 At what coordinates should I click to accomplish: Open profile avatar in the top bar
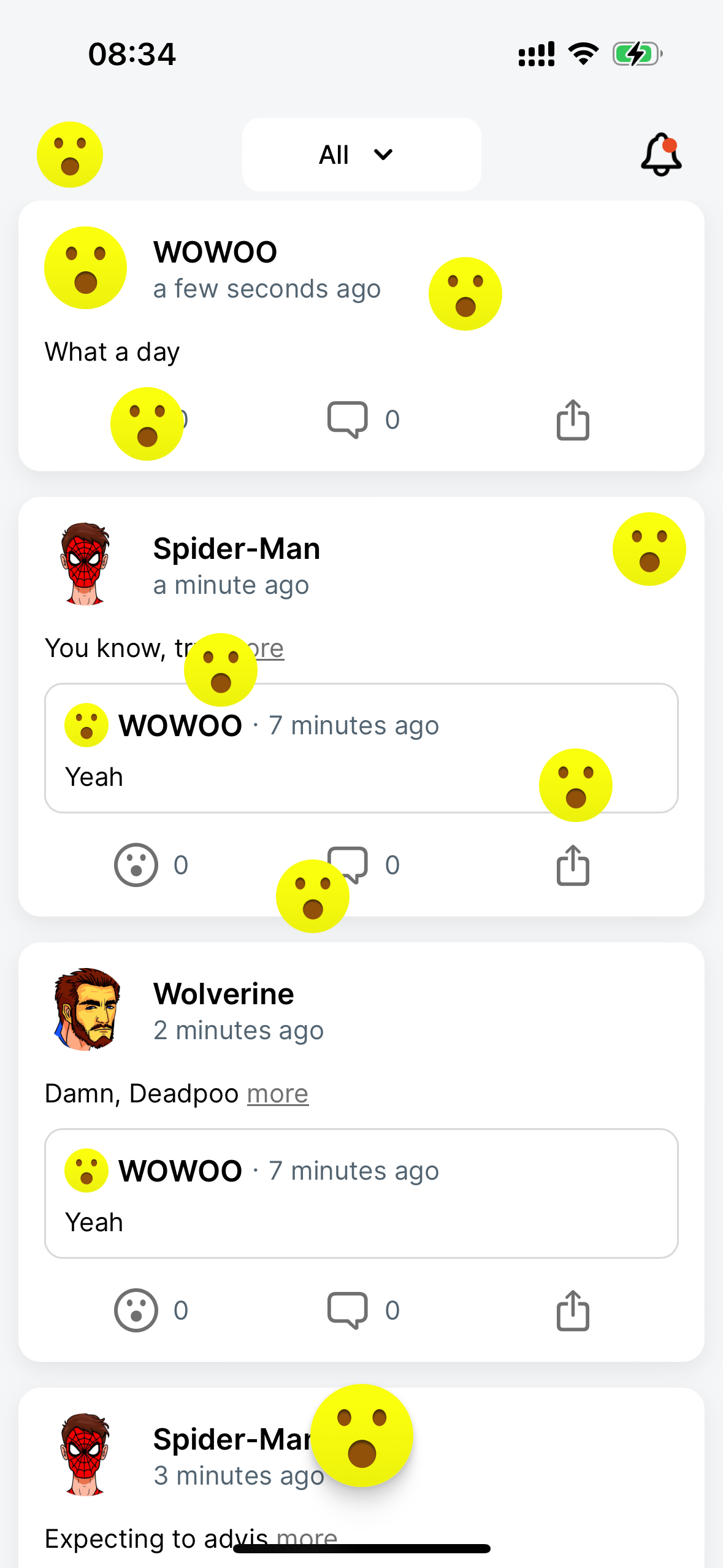point(70,155)
